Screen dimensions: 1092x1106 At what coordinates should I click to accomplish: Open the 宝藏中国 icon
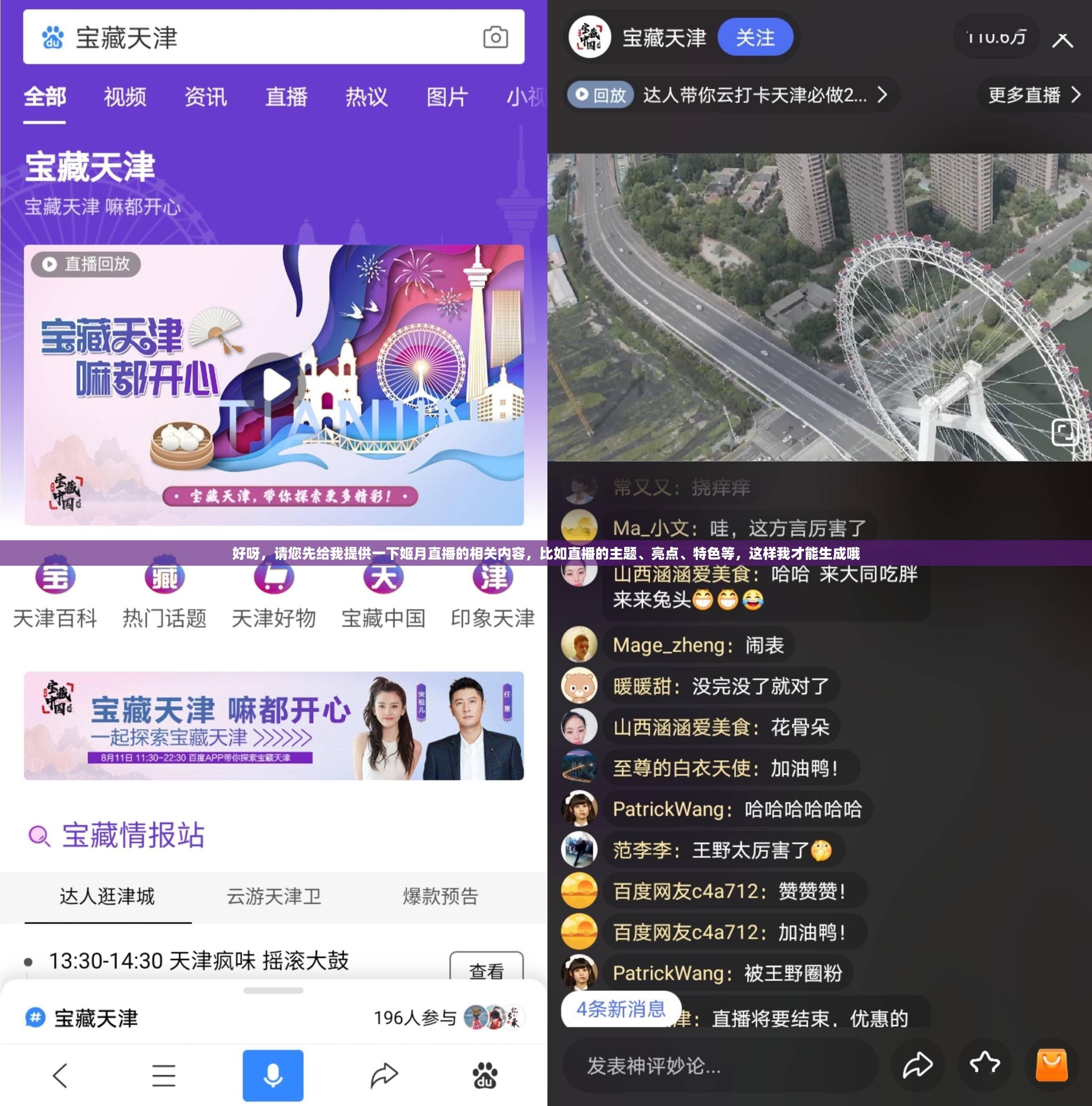[383, 578]
